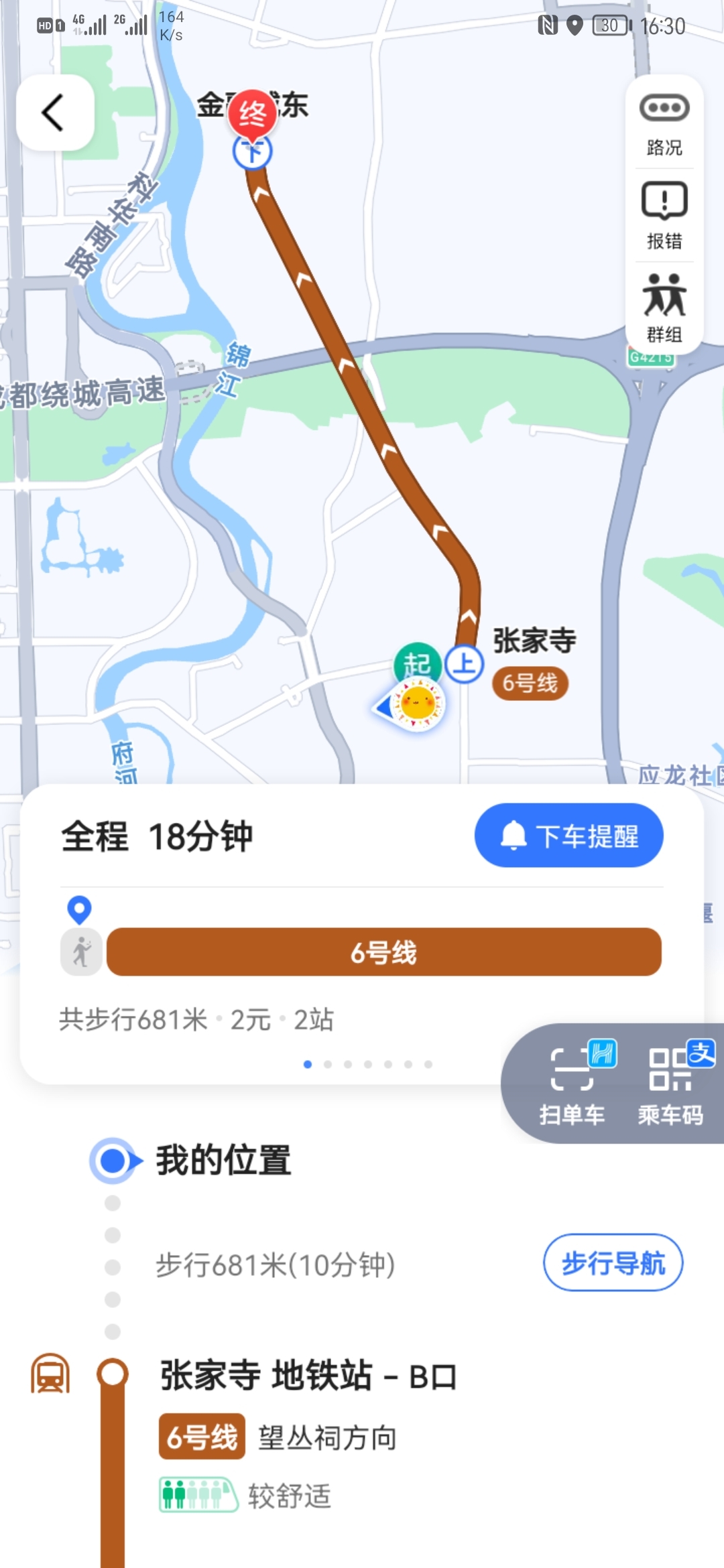Select the brown 6号线 route segment bar
The height and width of the screenshot is (1568, 724).
click(383, 952)
